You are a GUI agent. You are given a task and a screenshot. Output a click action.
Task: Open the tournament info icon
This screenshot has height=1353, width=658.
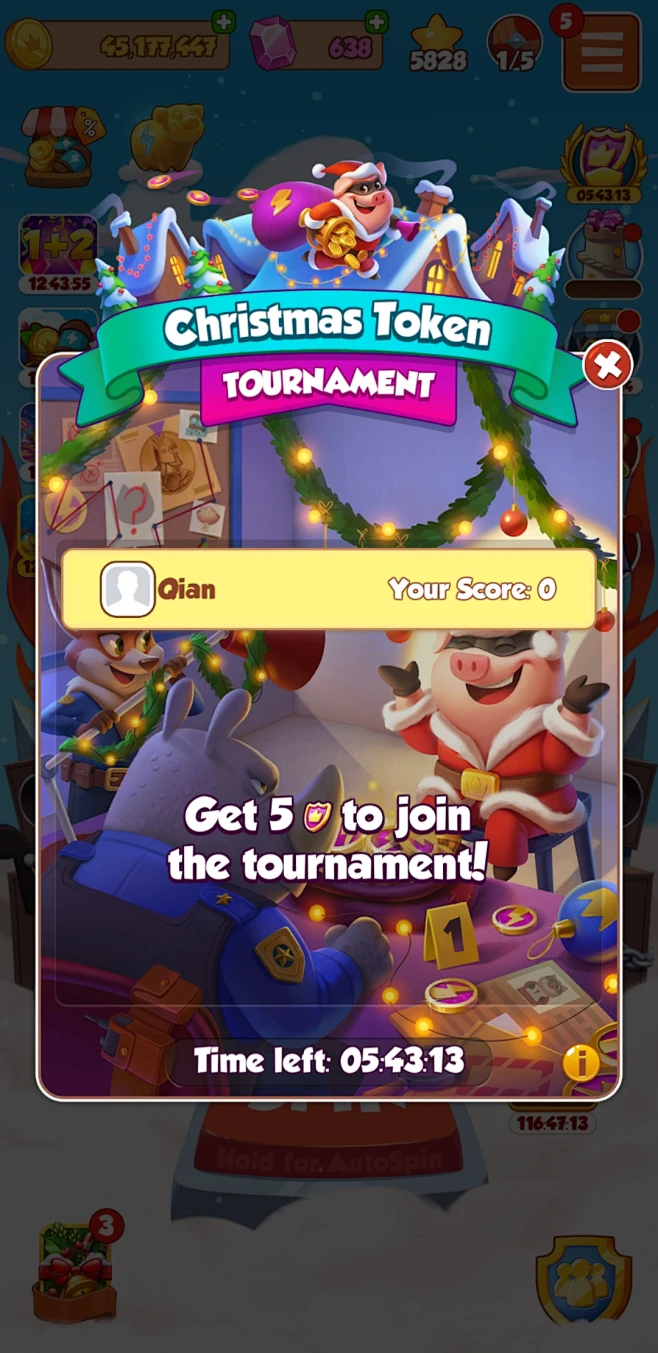tap(581, 1062)
